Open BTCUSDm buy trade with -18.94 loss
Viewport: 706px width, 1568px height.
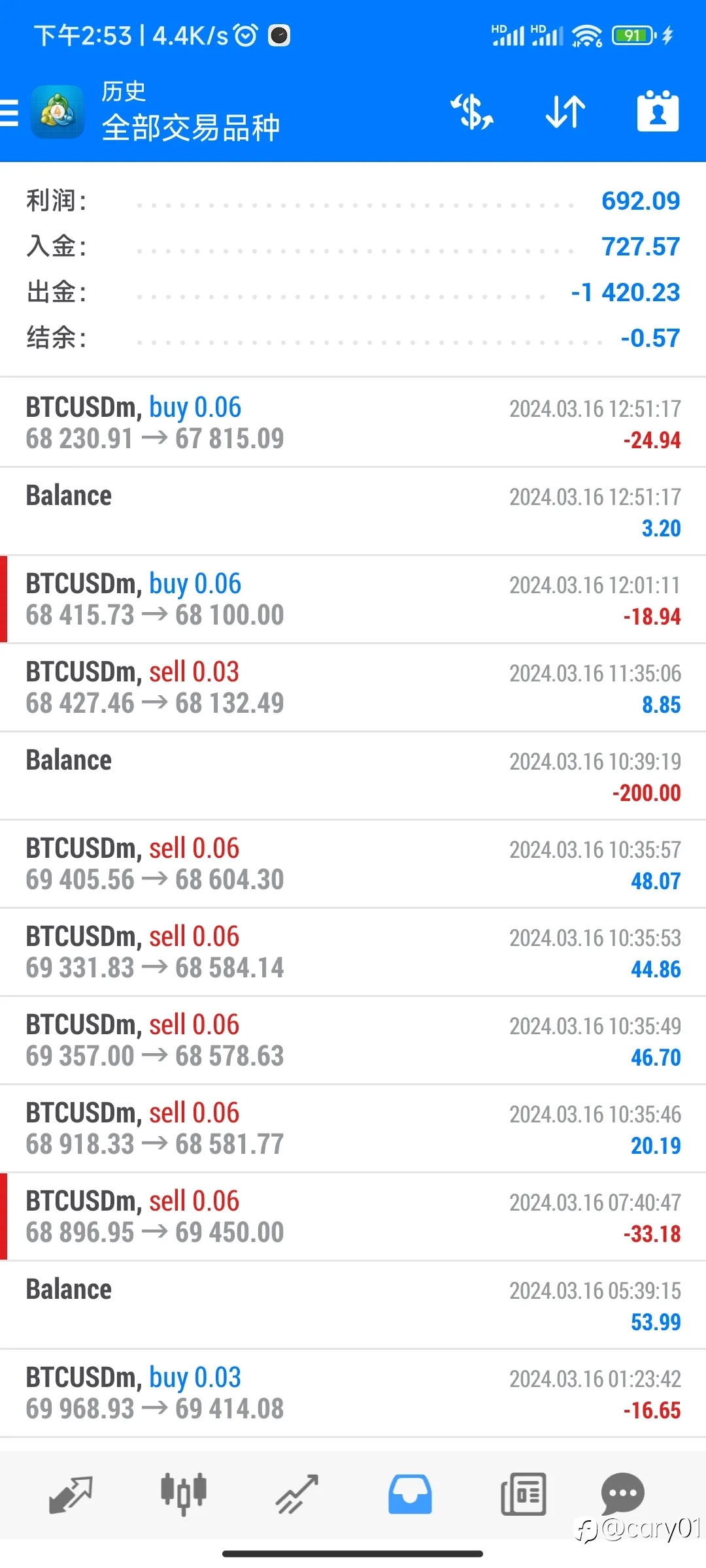[353, 599]
